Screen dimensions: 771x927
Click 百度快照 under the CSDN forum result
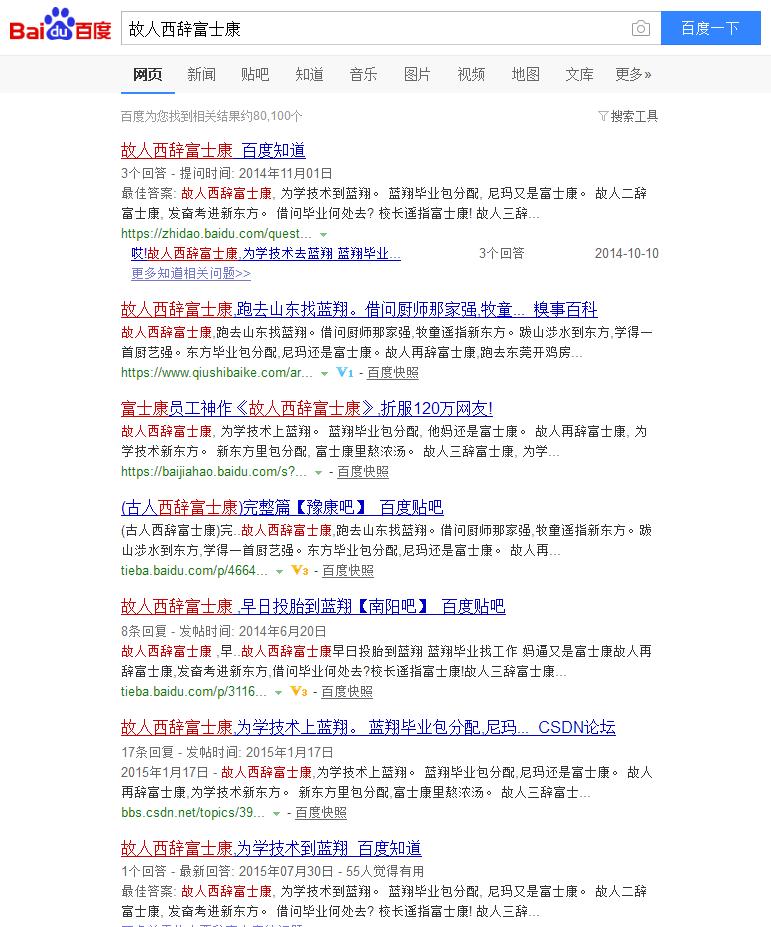pos(322,812)
